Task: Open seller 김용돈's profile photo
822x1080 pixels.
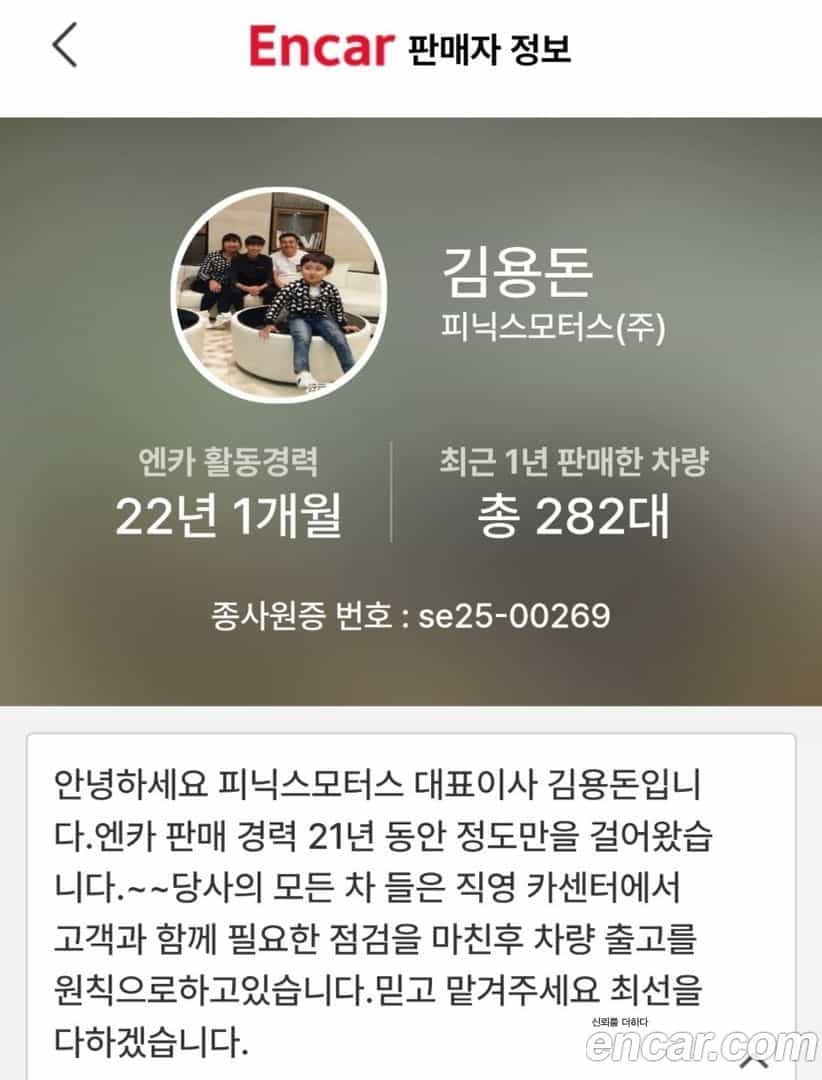Action: (x=277, y=295)
